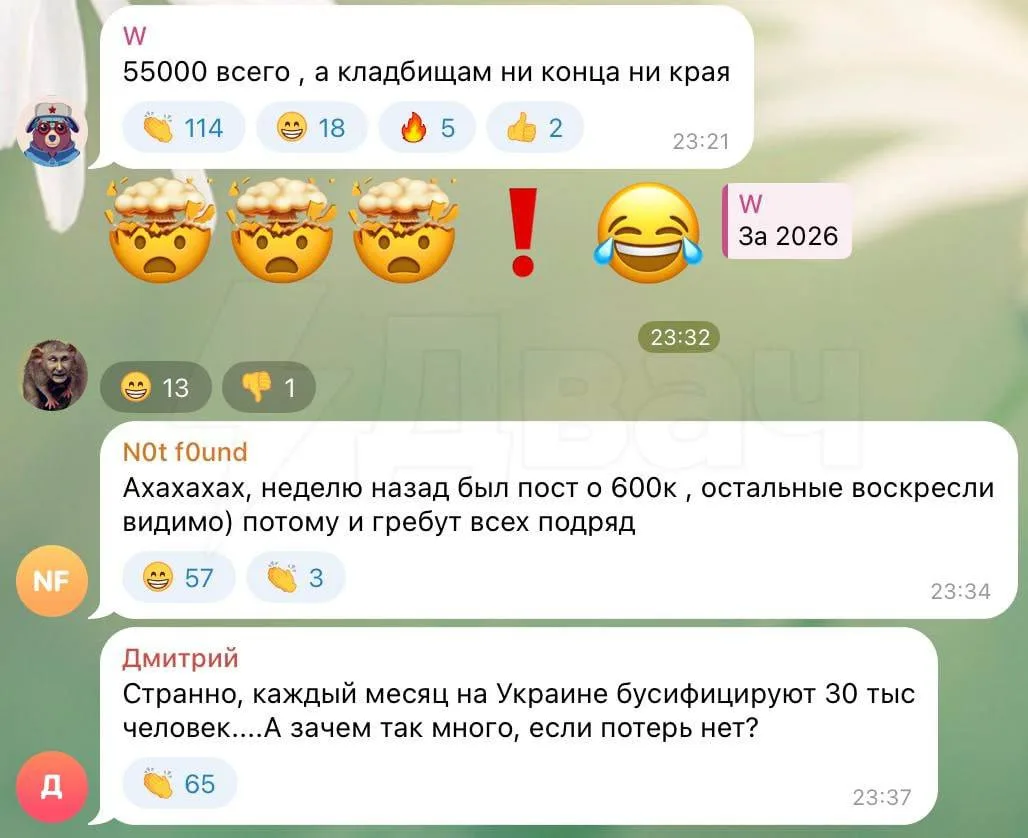The width and height of the screenshot is (1028, 838).
Task: Tap the thumbs up reaction showing 2
Action: coord(534,128)
